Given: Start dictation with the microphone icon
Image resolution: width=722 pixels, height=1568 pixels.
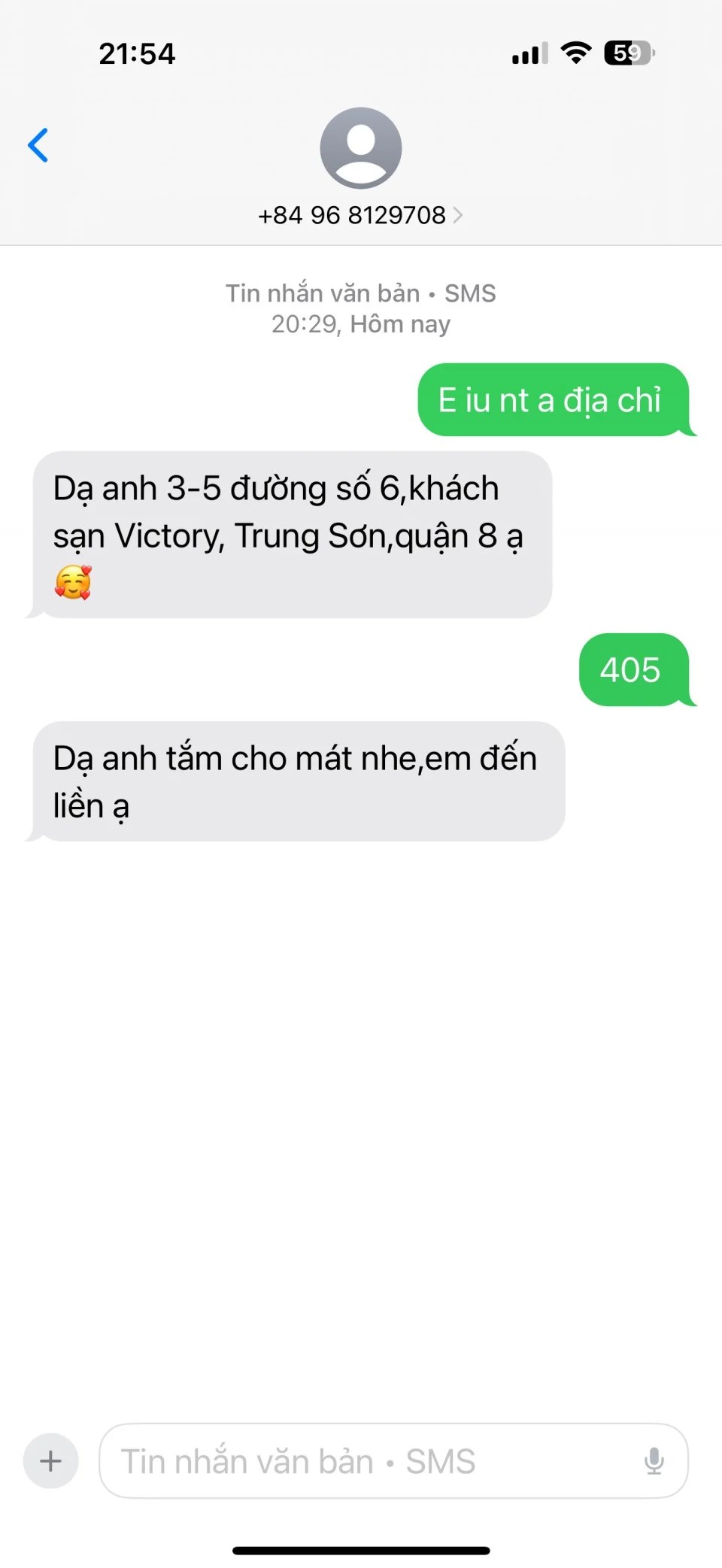Looking at the screenshot, I should point(654,1461).
